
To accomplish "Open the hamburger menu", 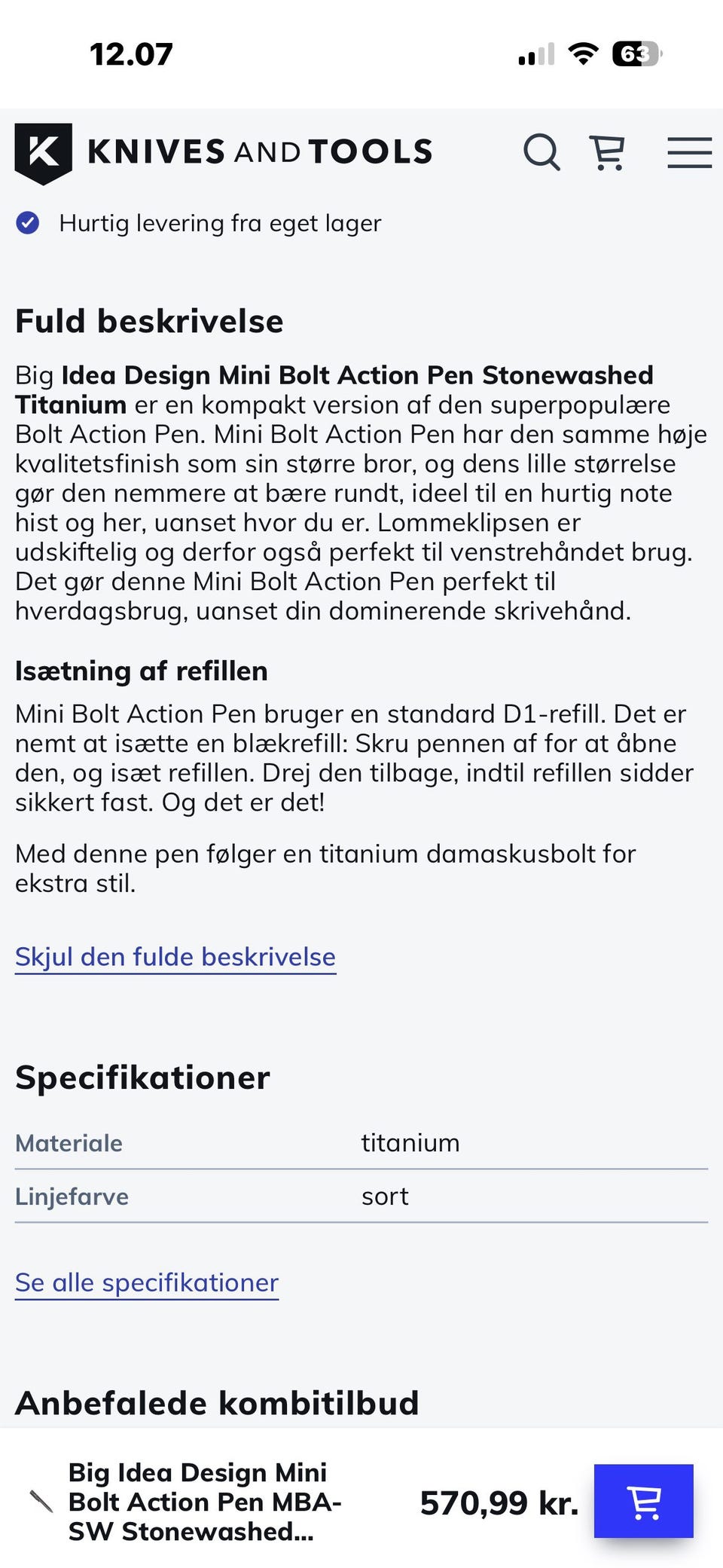I will pyautogui.click(x=688, y=153).
